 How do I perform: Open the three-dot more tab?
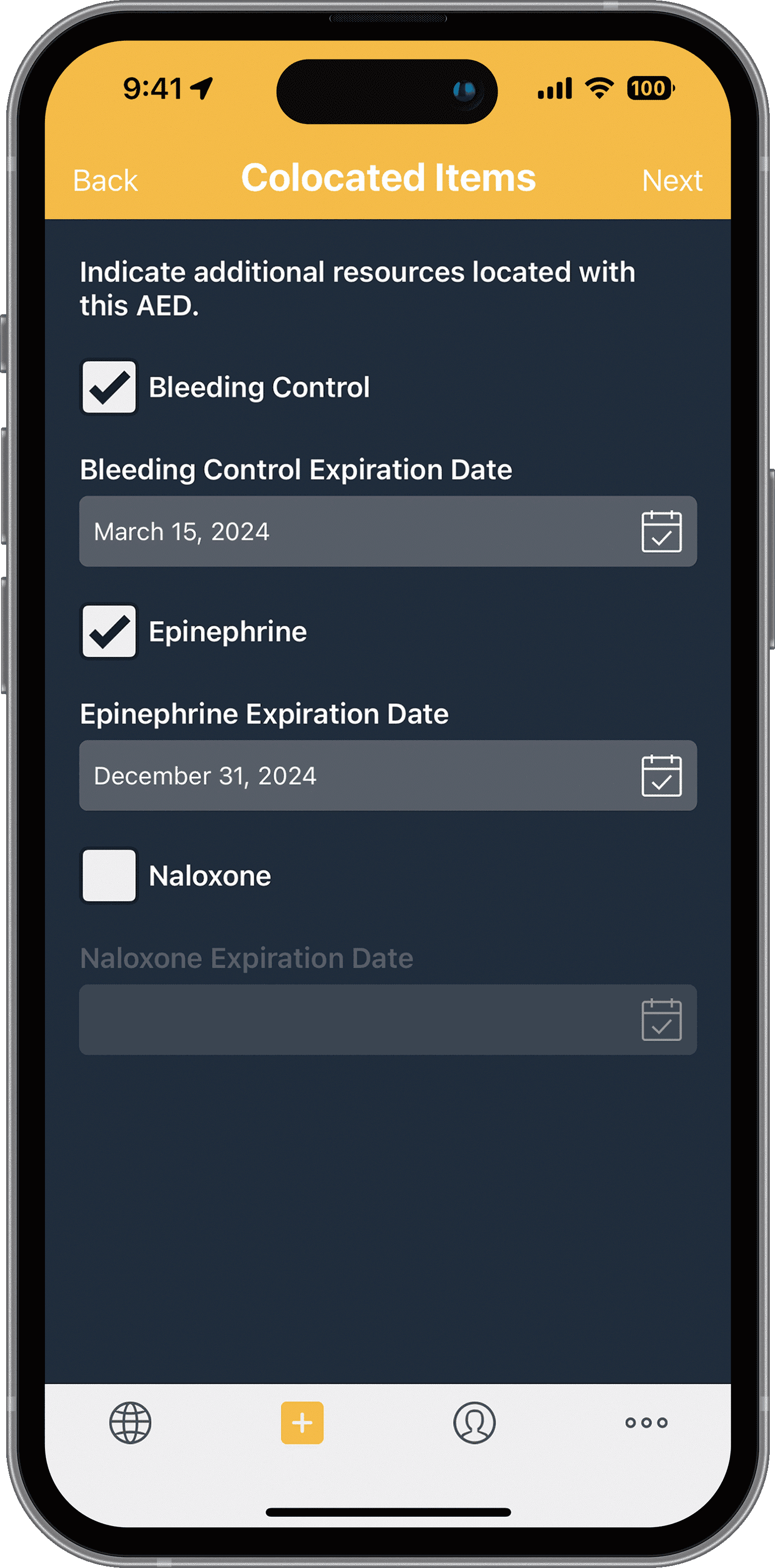646,1423
